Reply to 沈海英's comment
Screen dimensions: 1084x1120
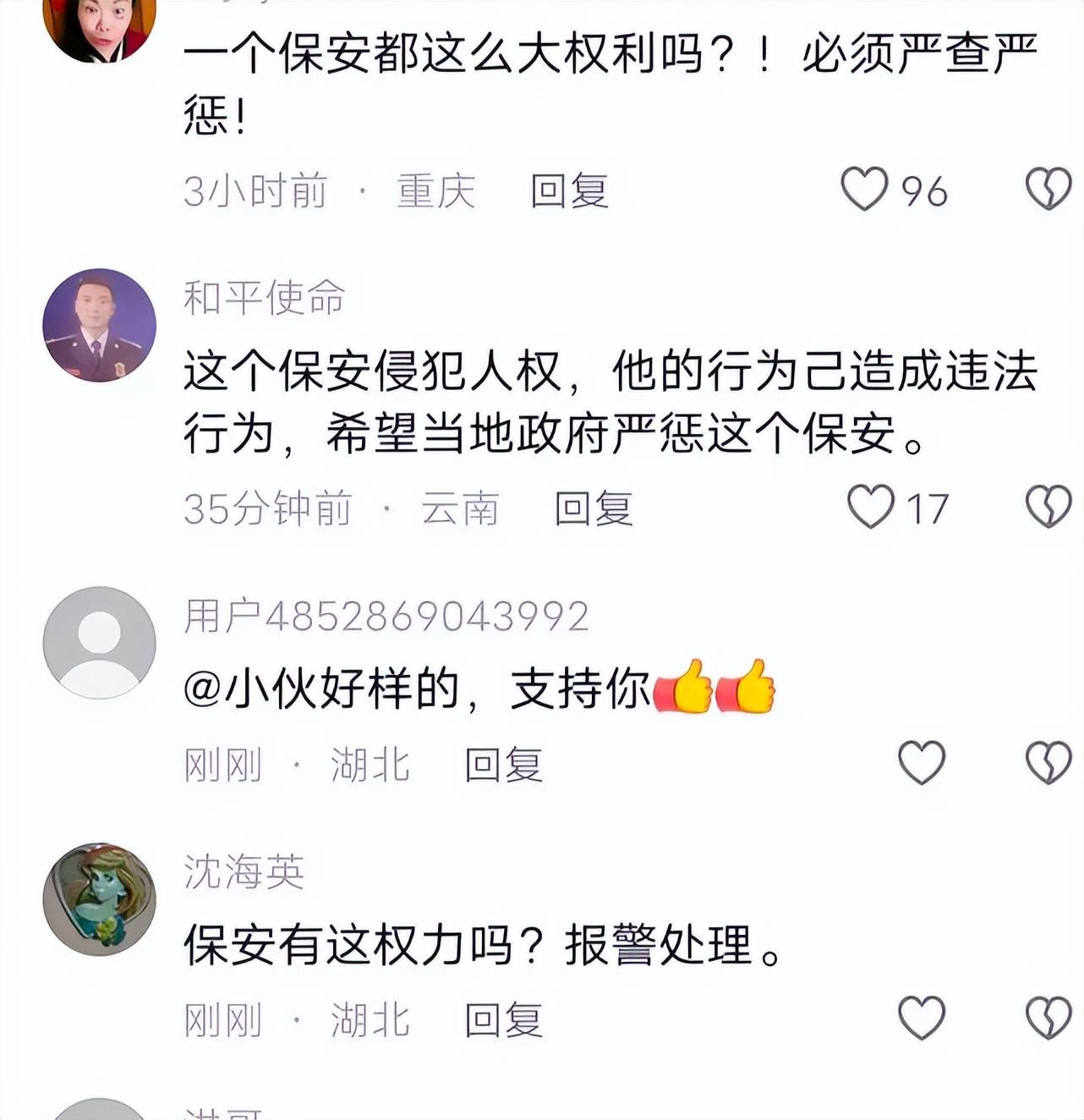click(503, 1019)
